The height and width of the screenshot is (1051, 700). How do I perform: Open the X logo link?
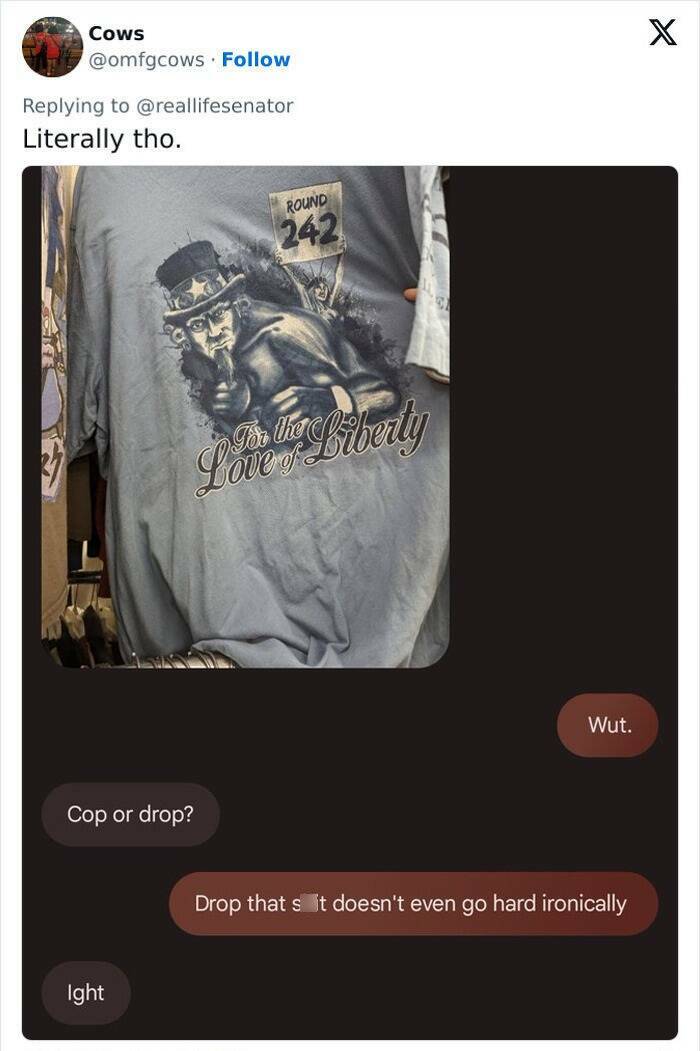pyautogui.click(x=661, y=33)
